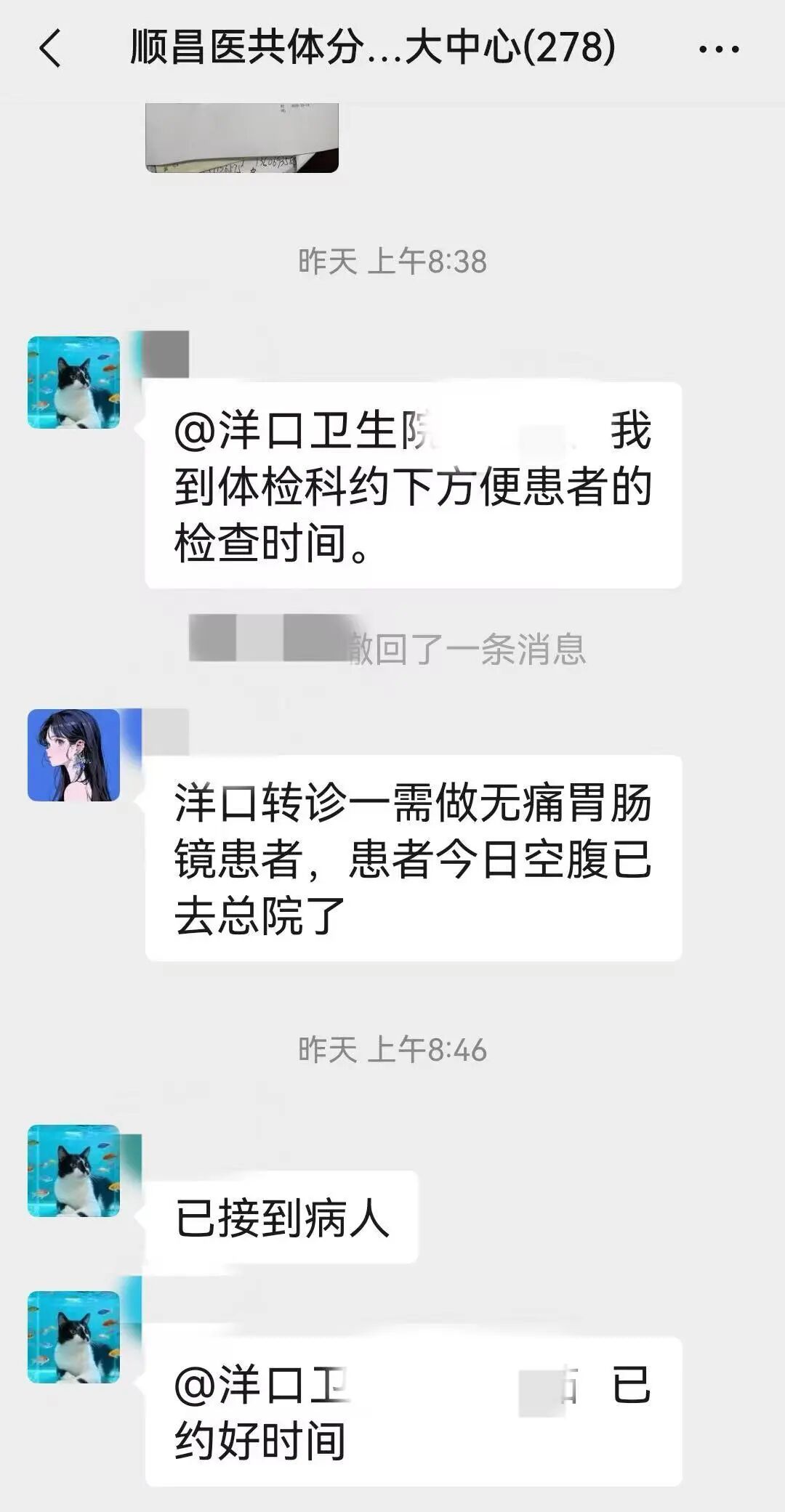Tap the cat avatar beside "已接到病人"
The width and height of the screenshot is (785, 1512).
click(73, 1171)
